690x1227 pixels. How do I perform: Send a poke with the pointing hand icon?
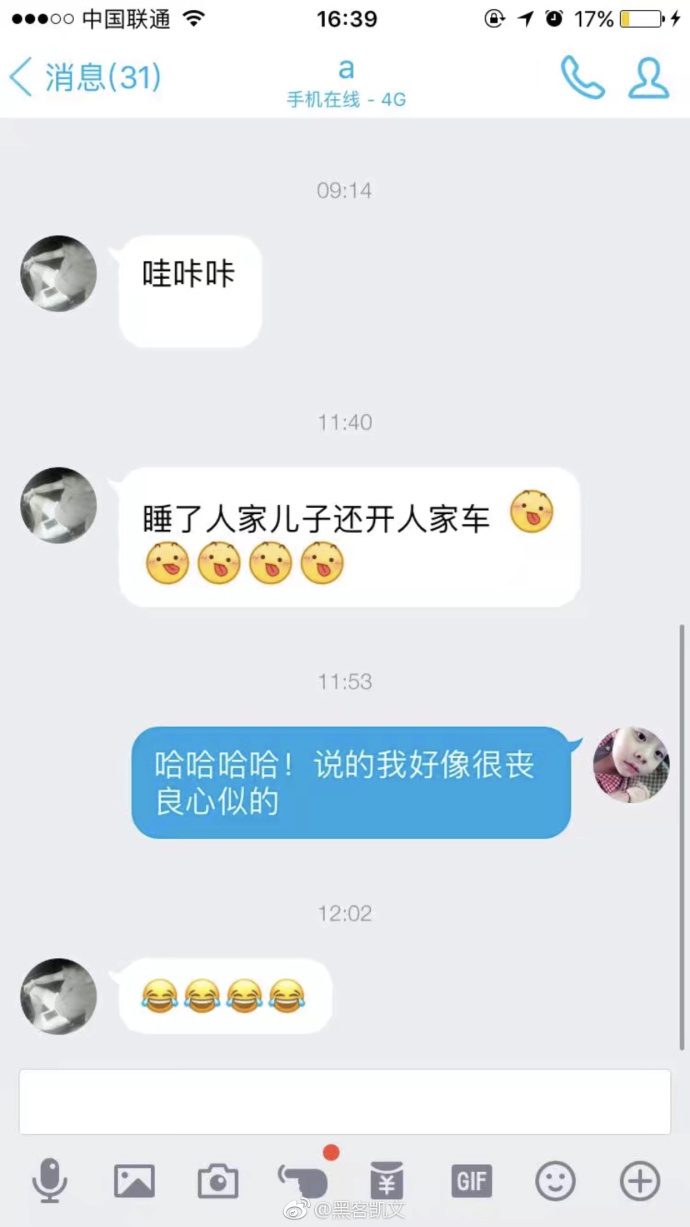pos(303,1181)
